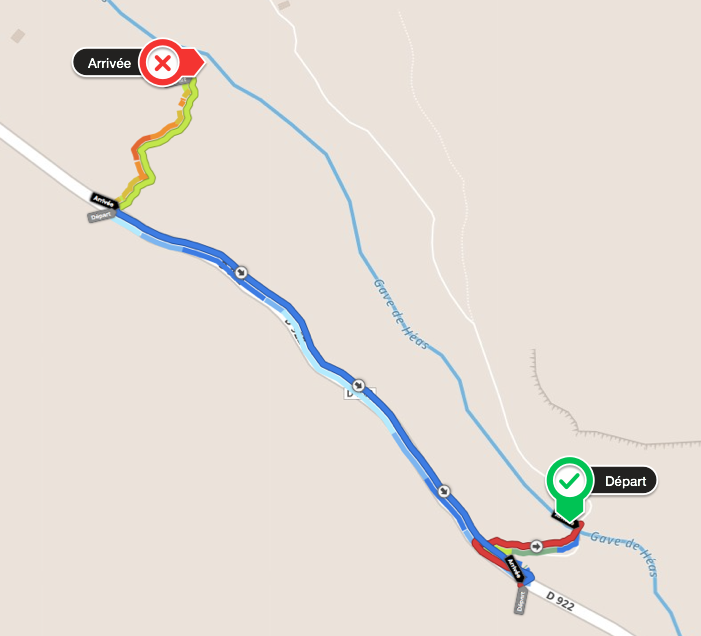701x636 pixels.
Task: Tap the green Départ start marker
Action: coord(569,481)
